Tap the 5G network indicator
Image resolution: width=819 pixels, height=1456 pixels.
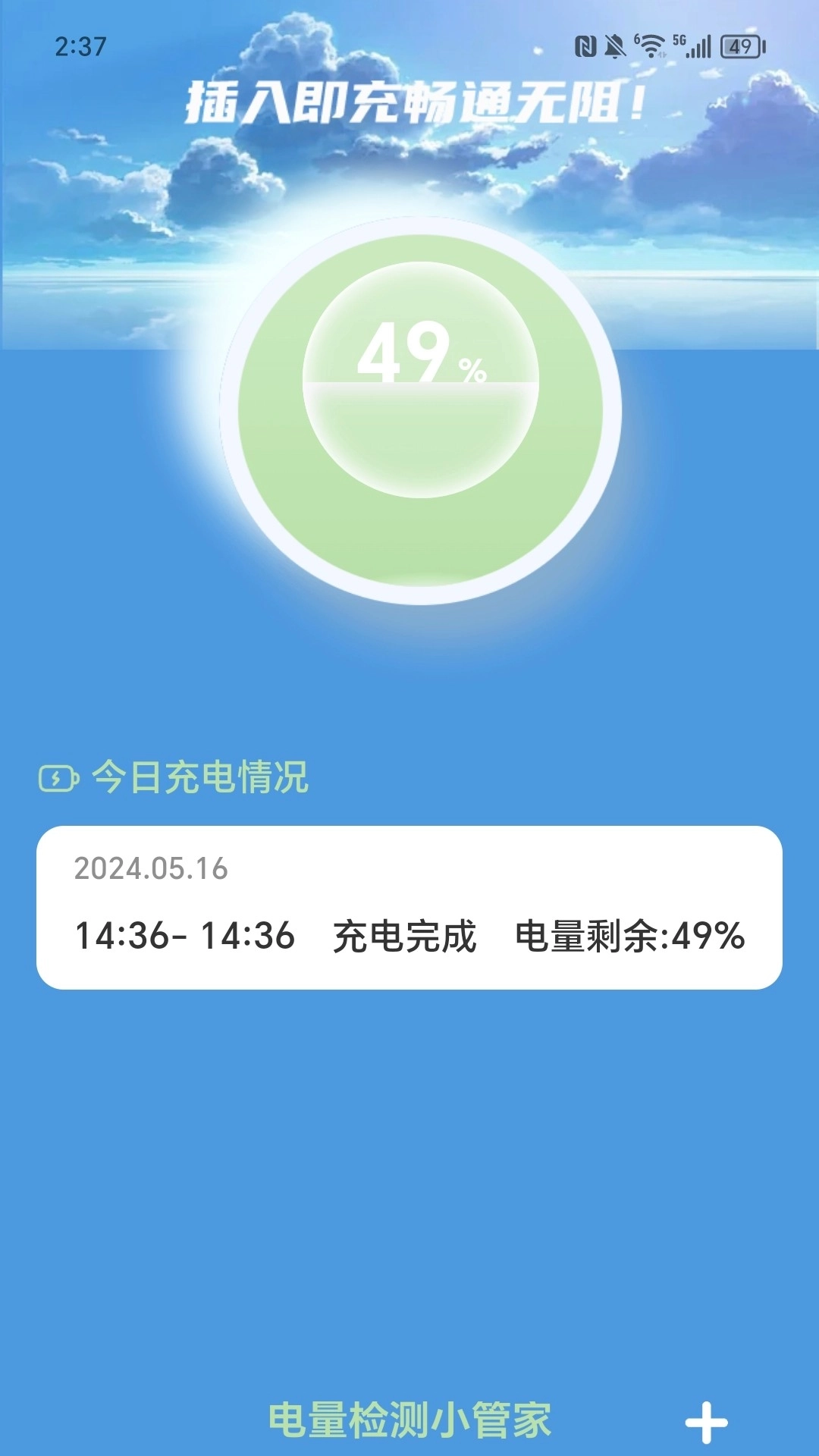click(x=679, y=42)
